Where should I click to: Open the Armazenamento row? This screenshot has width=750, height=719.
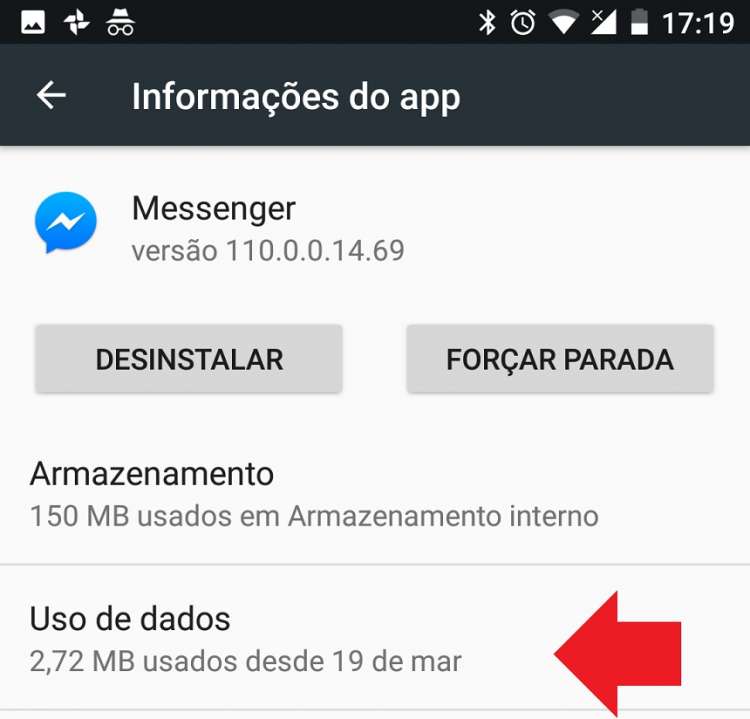coord(314,494)
